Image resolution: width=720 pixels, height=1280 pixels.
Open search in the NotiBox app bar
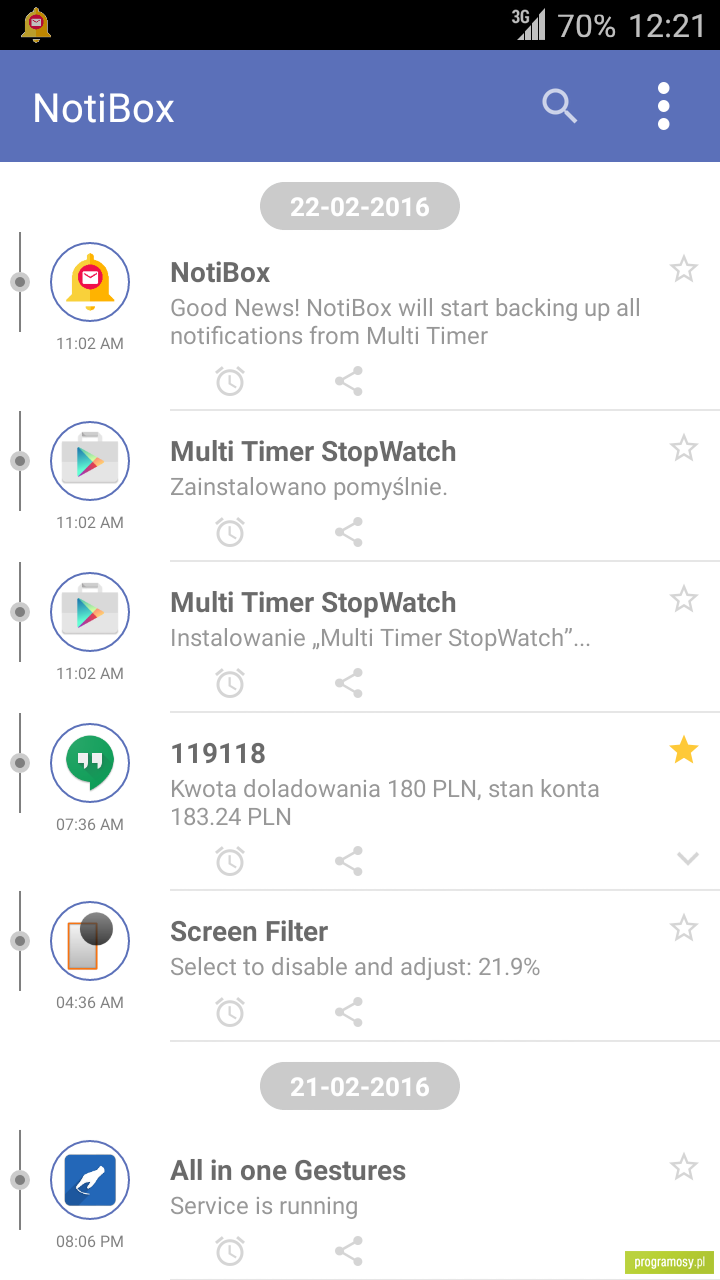coord(560,106)
